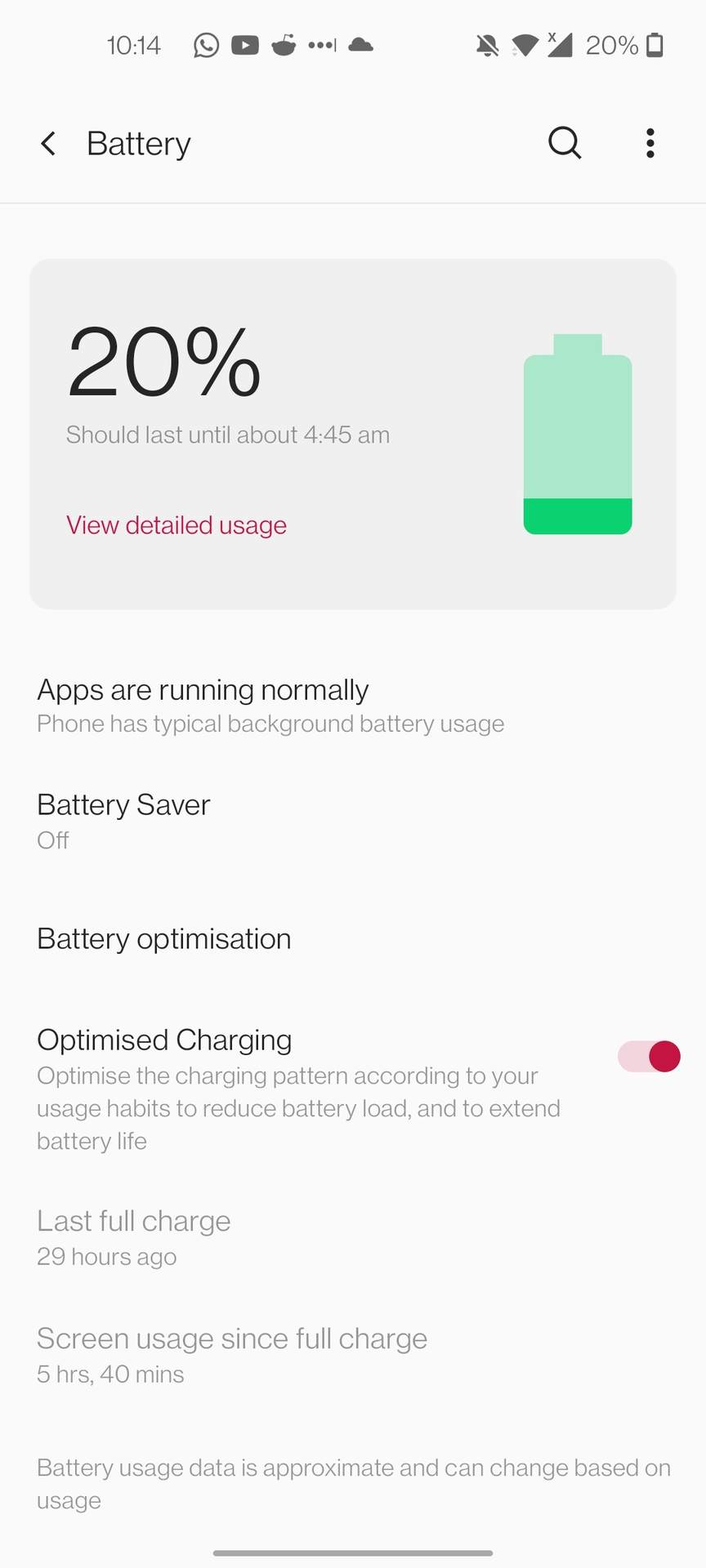The height and width of the screenshot is (1568, 706).
Task: Open search in Battery settings
Action: coord(564,143)
